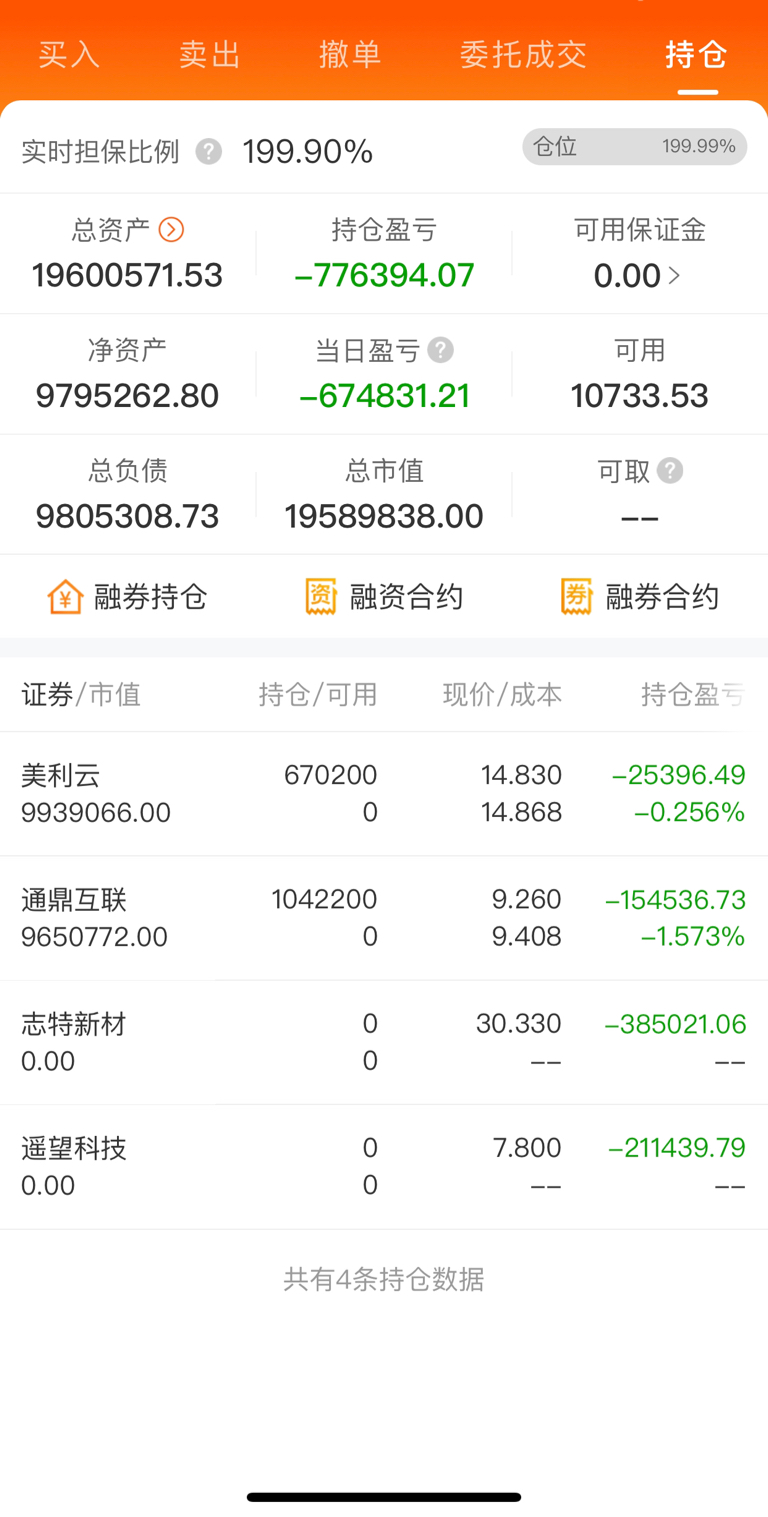Show the help tip for 当日盈亏
The width and height of the screenshot is (768, 1517).
tap(440, 350)
